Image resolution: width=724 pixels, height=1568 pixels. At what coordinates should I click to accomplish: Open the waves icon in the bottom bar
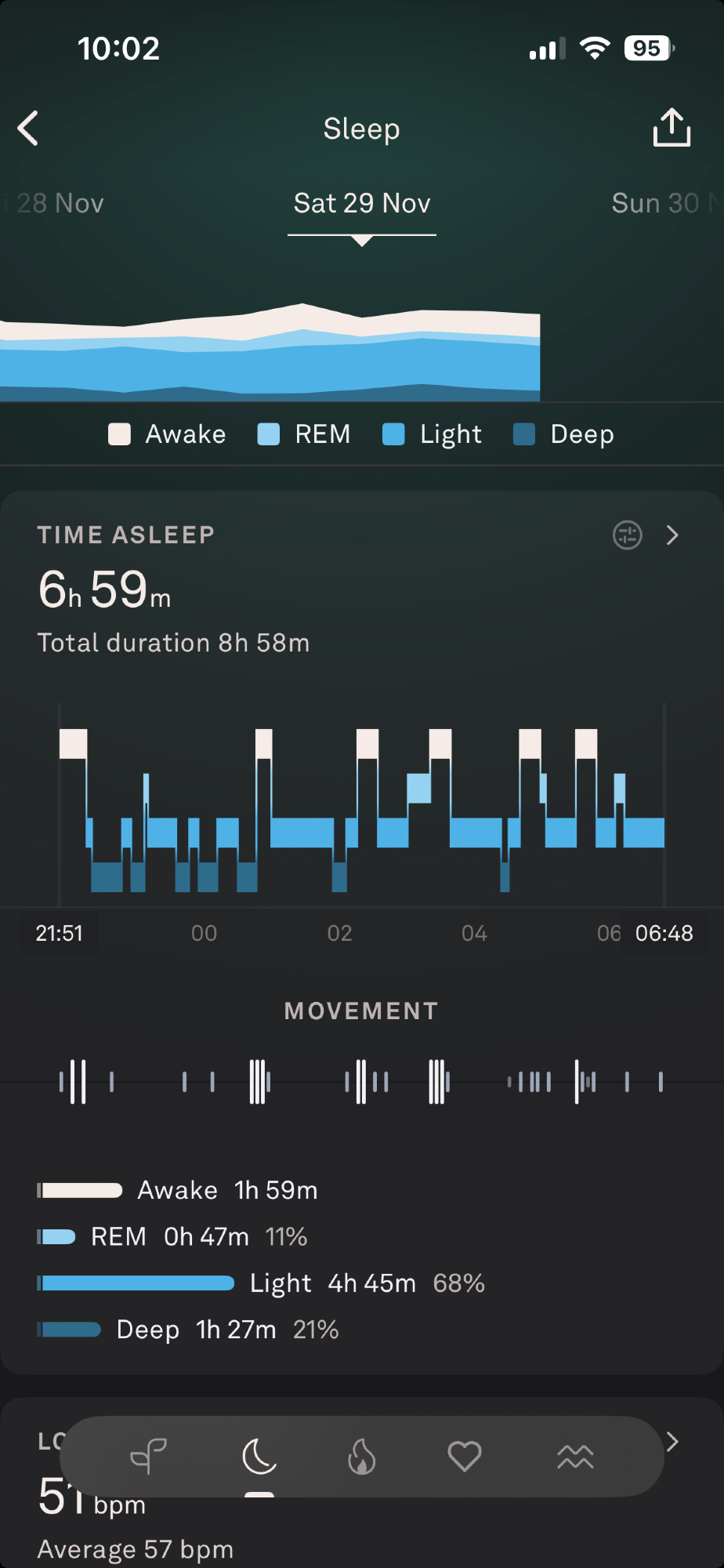point(575,1457)
